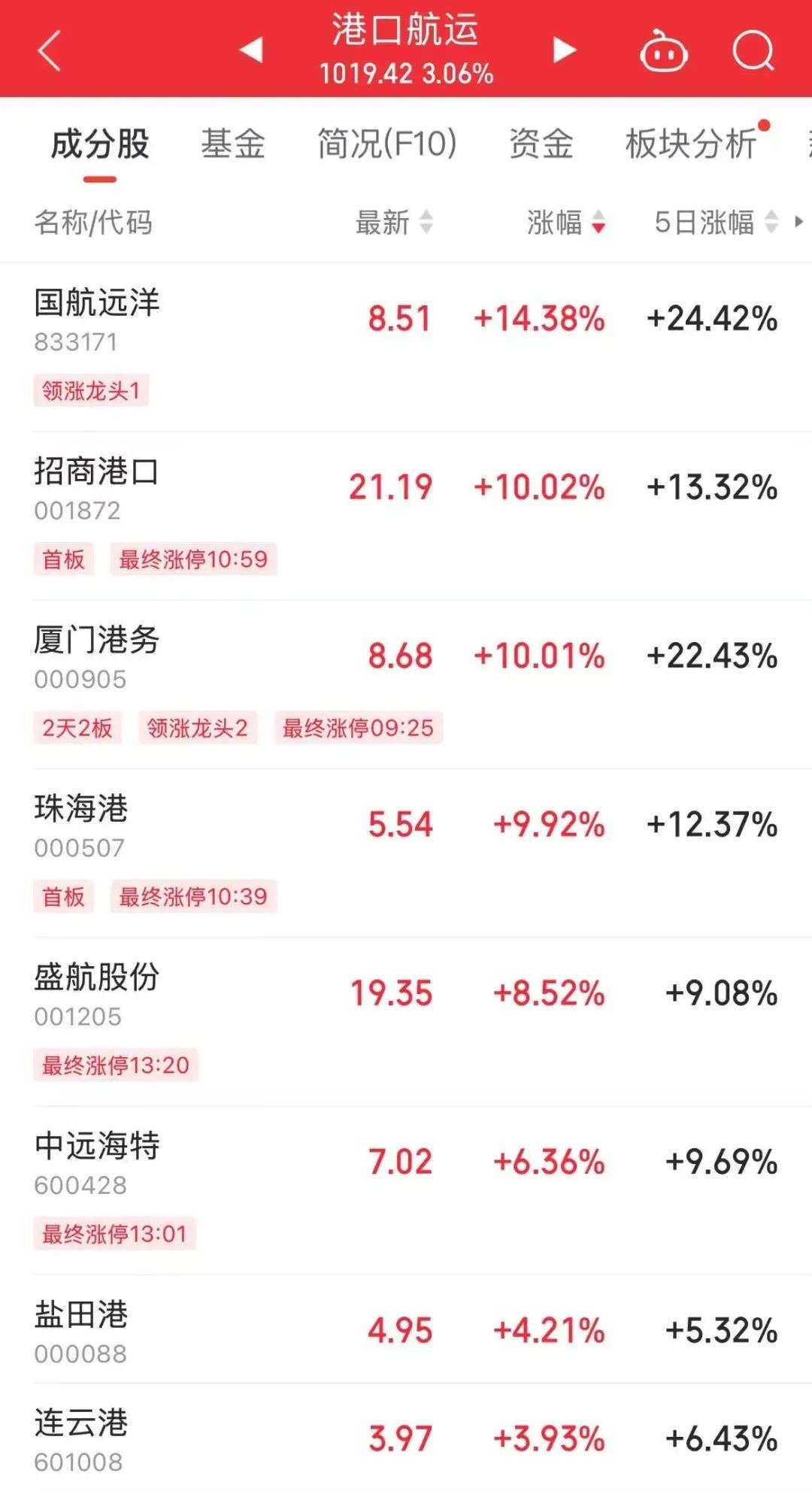812x1491 pixels.
Task: Tap the 港口航运 index value in header
Action: coord(404,73)
